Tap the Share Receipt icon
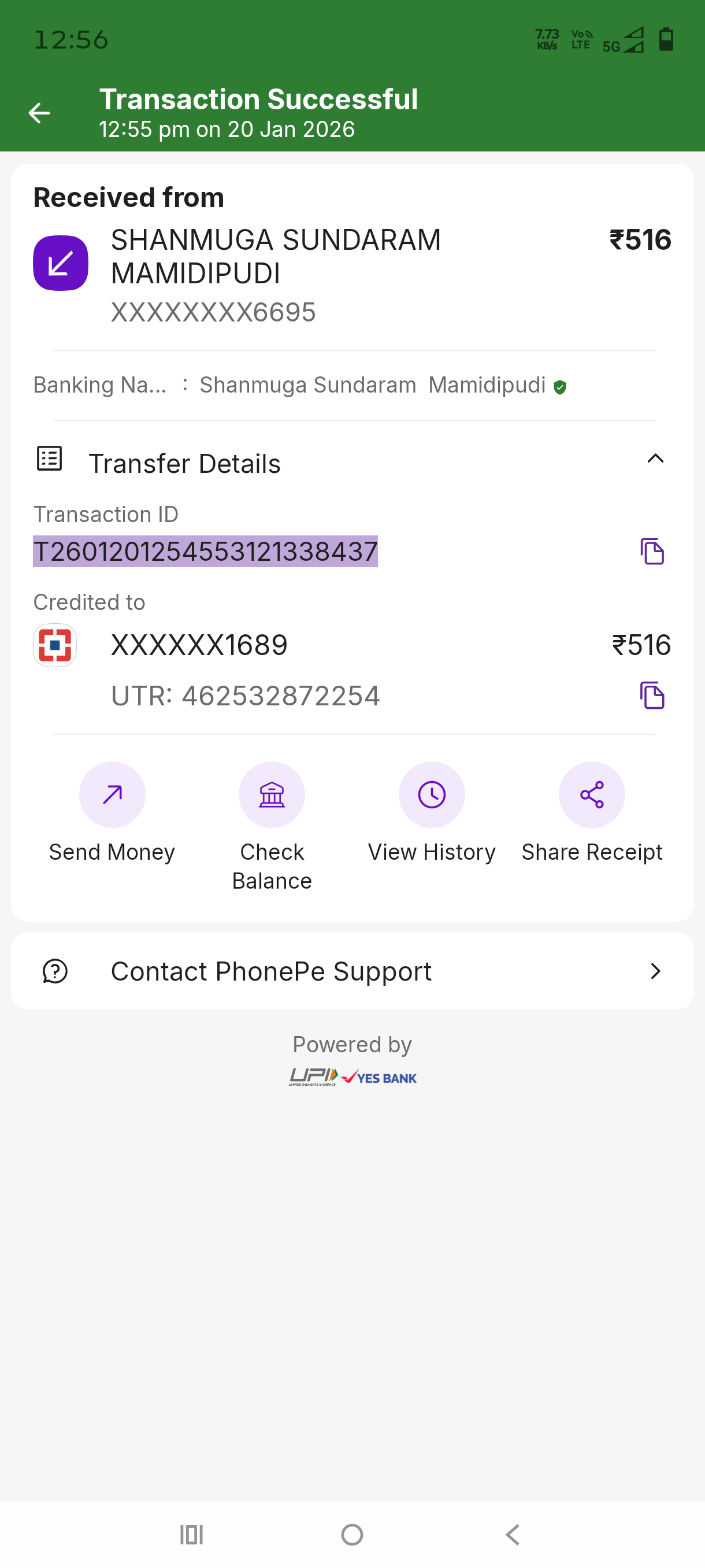 [x=592, y=794]
